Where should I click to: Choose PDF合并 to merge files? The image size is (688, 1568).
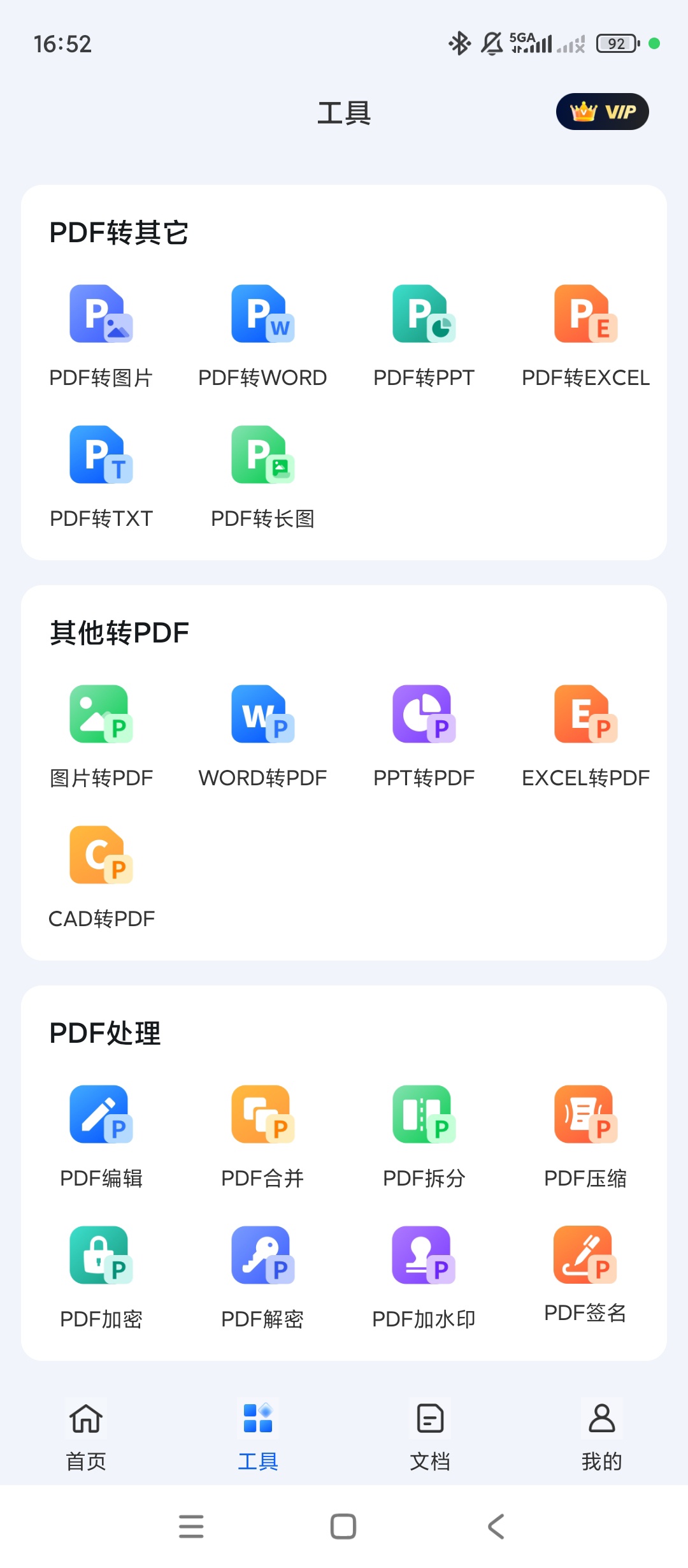click(x=262, y=1136)
